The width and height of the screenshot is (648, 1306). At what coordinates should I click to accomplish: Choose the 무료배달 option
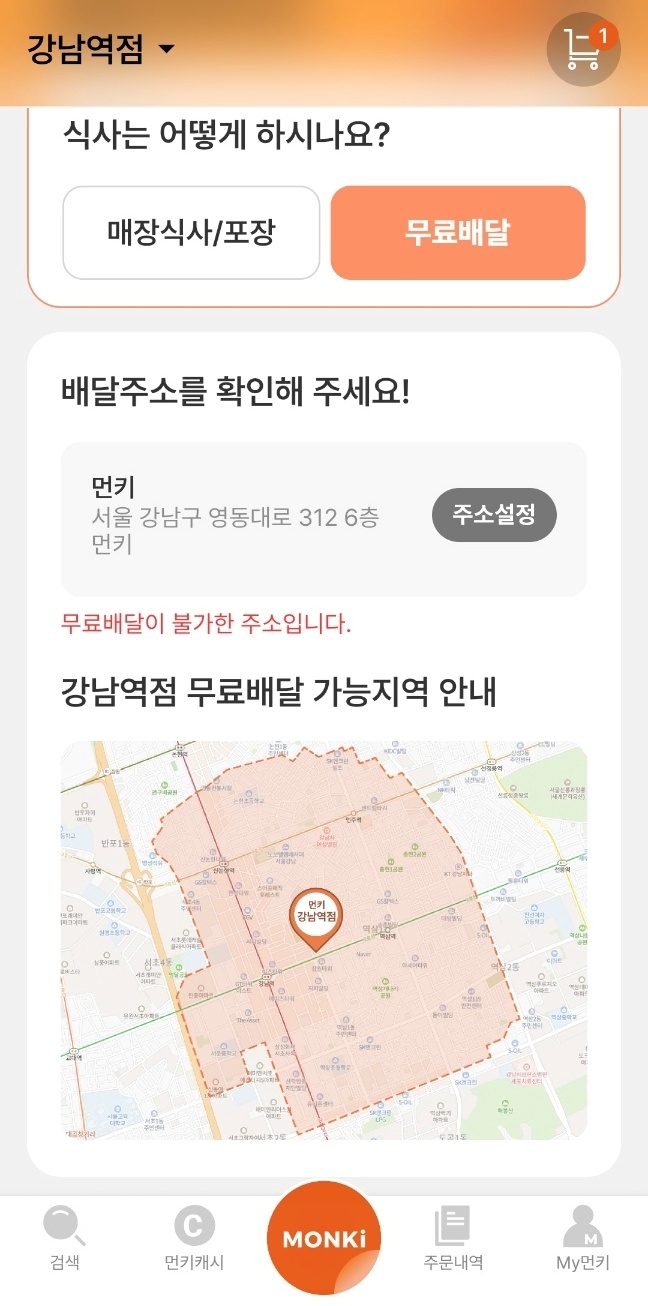pos(457,233)
